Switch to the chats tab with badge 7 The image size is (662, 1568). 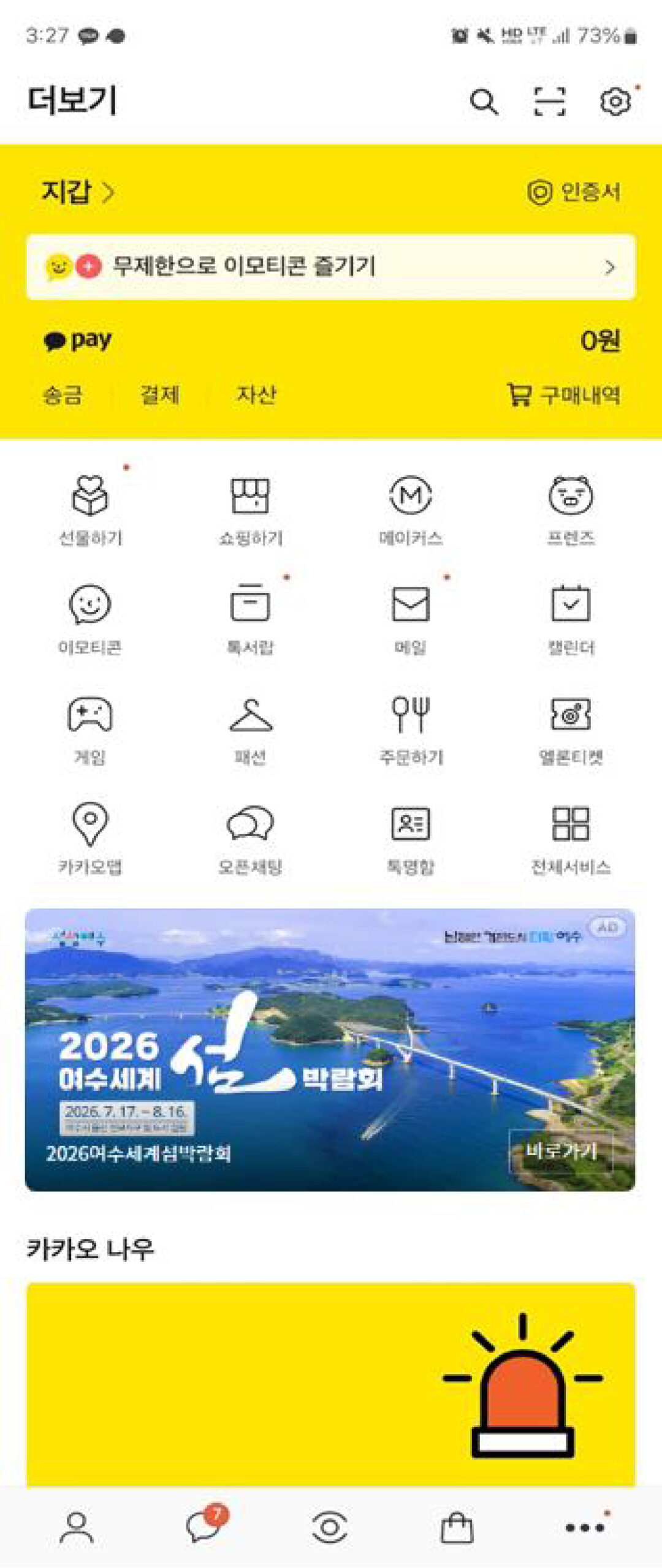[204, 1526]
